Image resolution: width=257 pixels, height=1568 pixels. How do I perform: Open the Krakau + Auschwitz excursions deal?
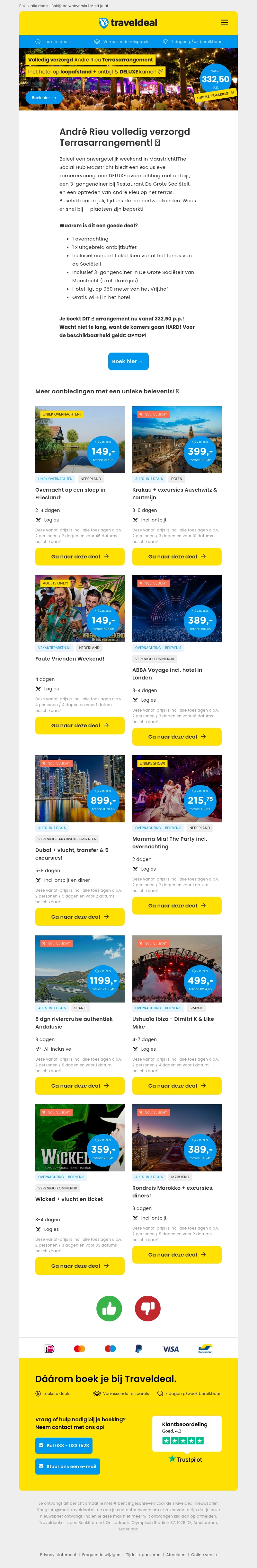(x=177, y=556)
